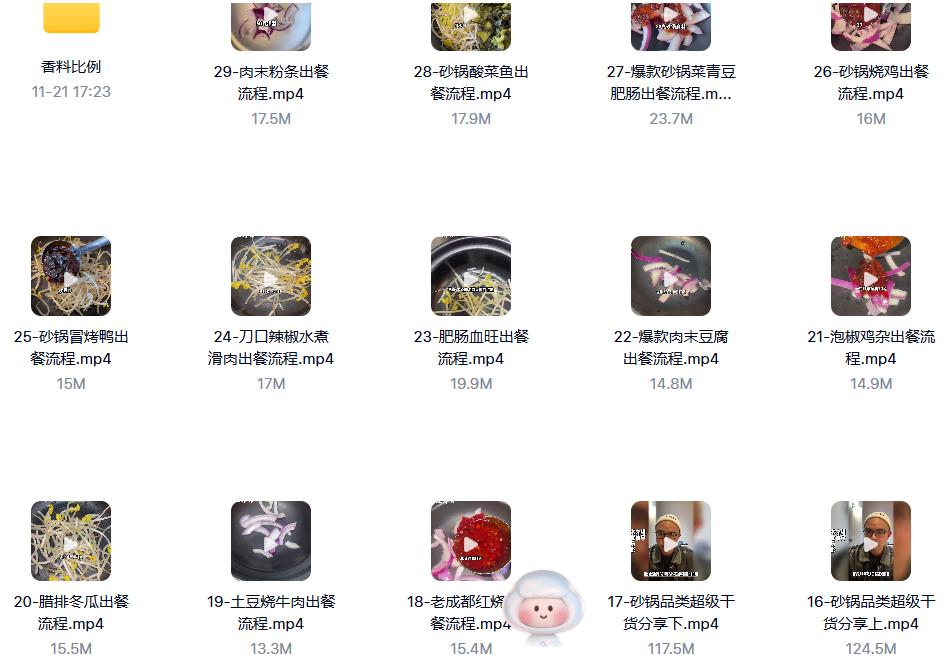This screenshot has height=659, width=948.
Task: Play video 21-泡椒鸡杂出餐流程
Action: click(871, 277)
